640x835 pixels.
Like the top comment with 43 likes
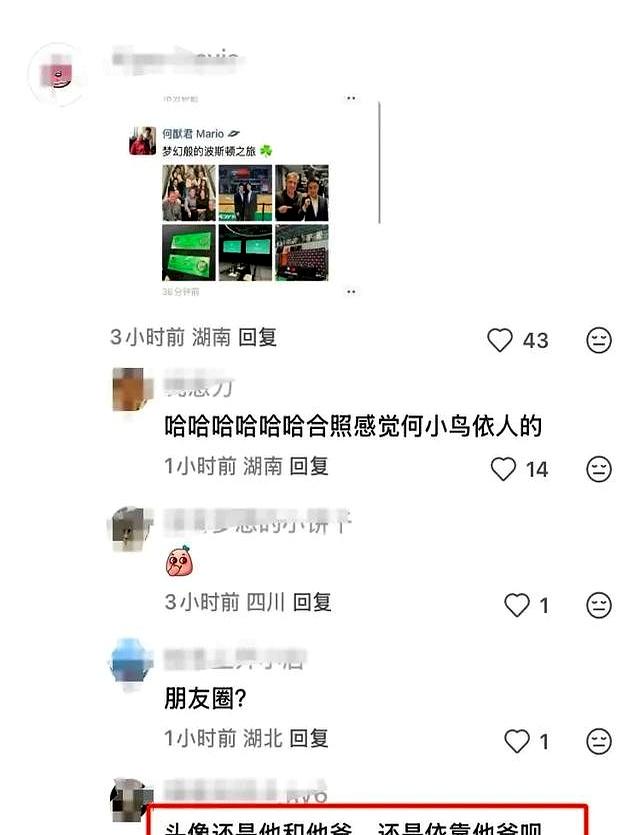pyautogui.click(x=501, y=340)
